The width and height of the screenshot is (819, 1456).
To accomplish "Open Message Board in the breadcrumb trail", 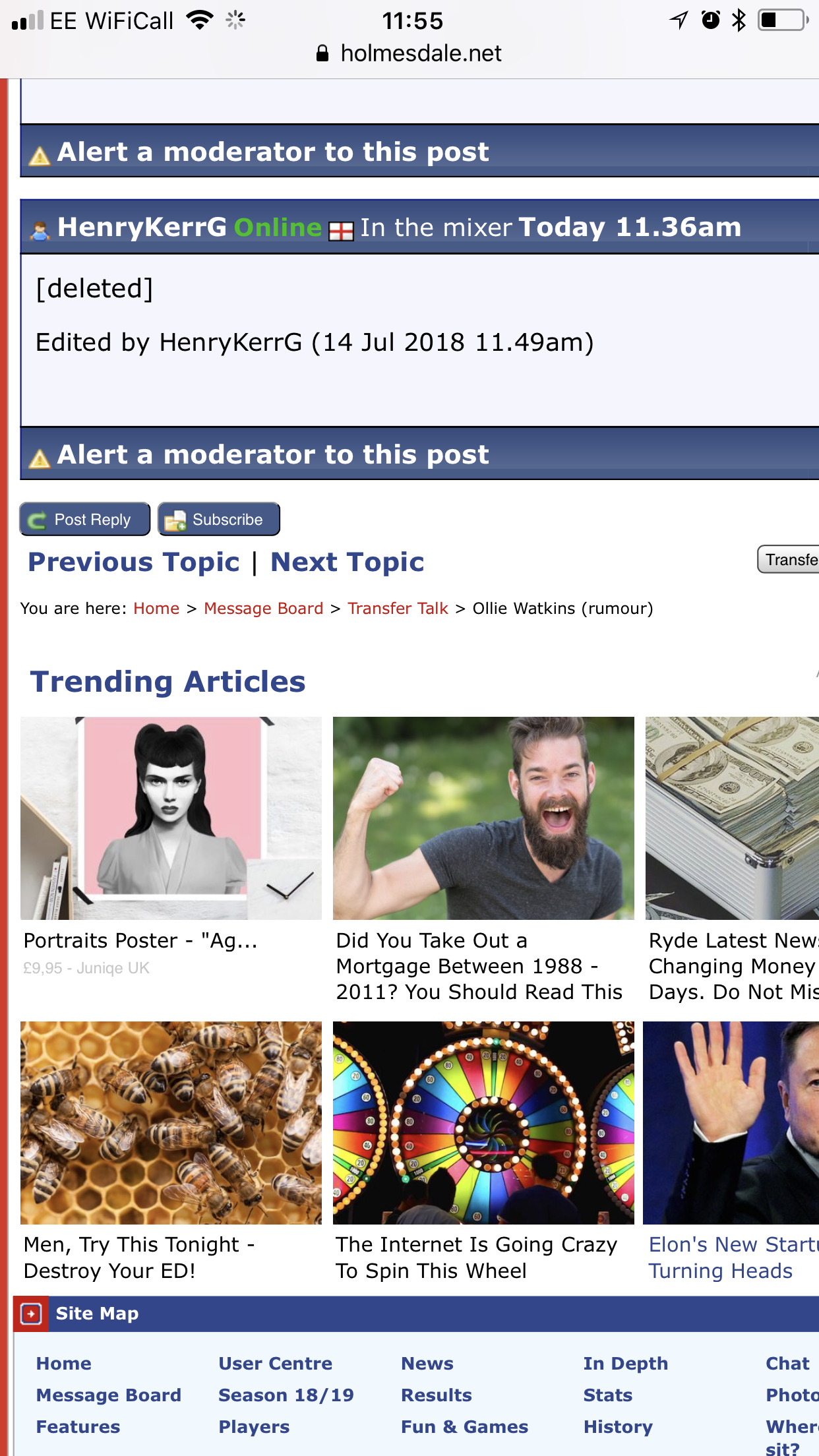I will (263, 608).
